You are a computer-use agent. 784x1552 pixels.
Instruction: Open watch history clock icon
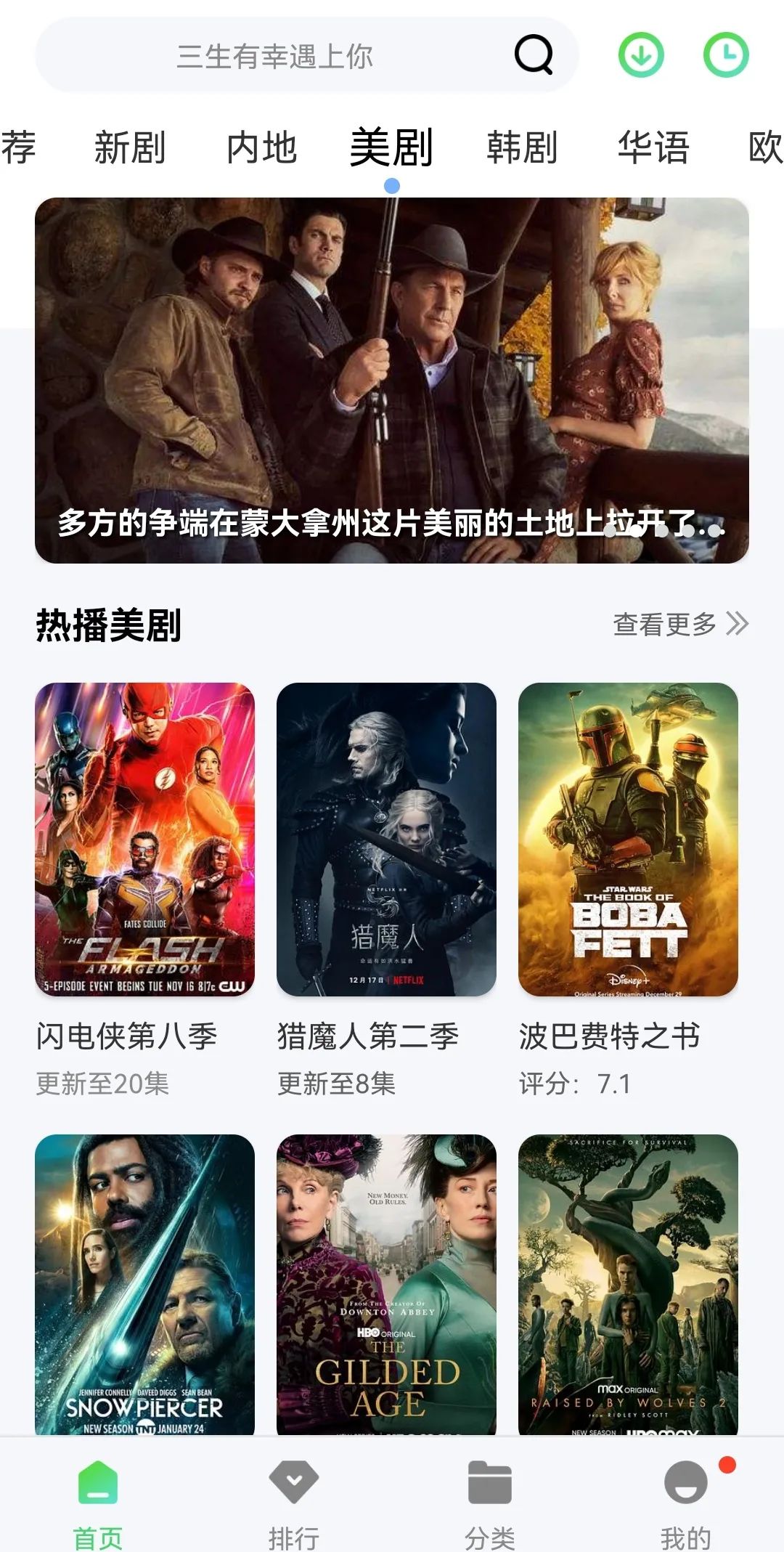pyautogui.click(x=726, y=55)
